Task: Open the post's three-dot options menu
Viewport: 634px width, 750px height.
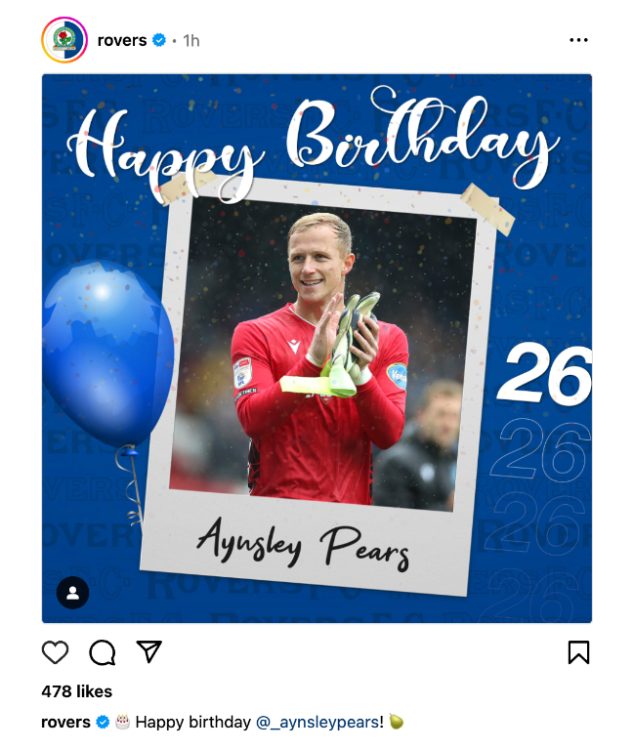Action: [578, 40]
